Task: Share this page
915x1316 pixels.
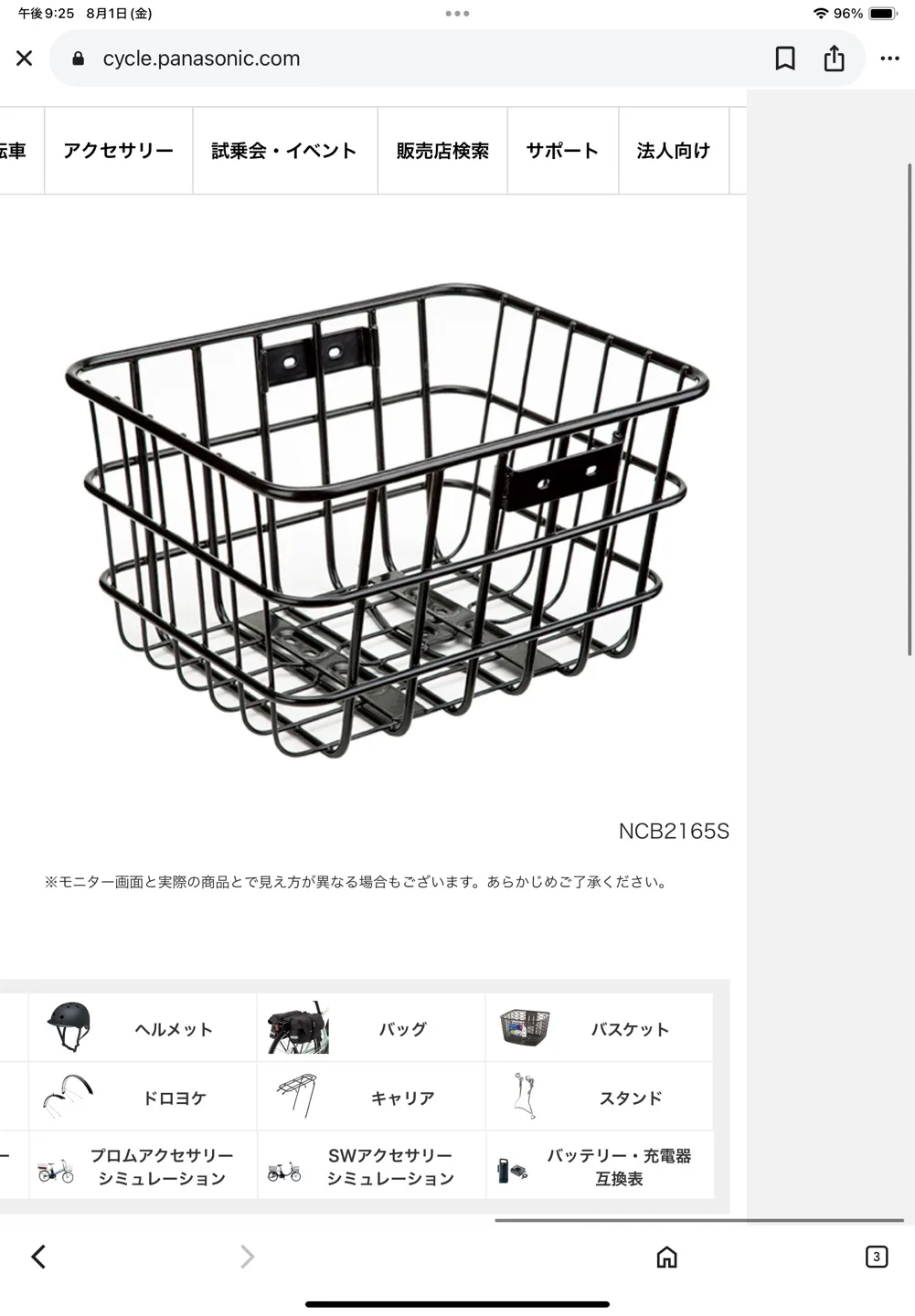Action: (834, 58)
